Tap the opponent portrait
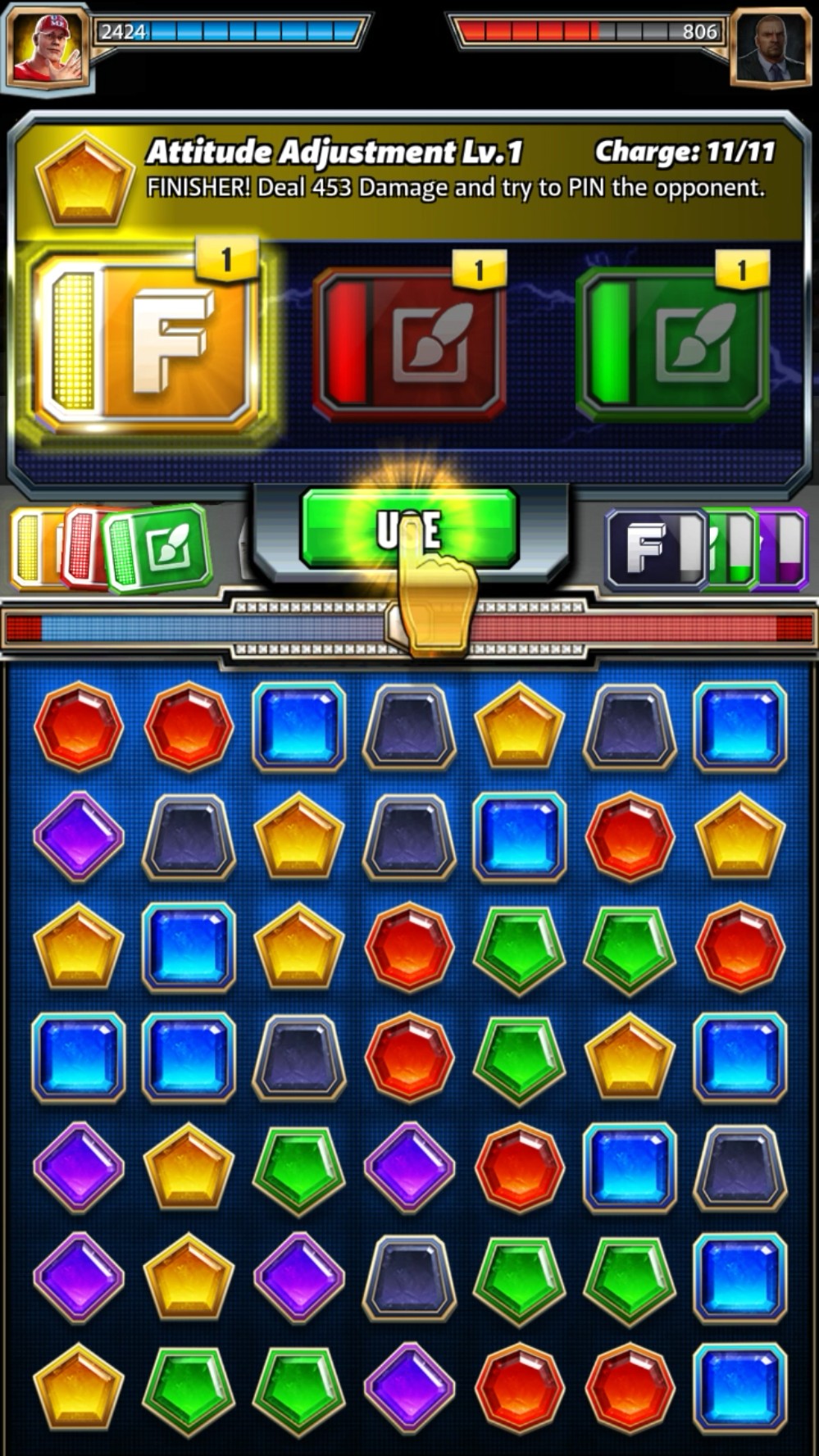The image size is (819, 1456). tap(771, 47)
